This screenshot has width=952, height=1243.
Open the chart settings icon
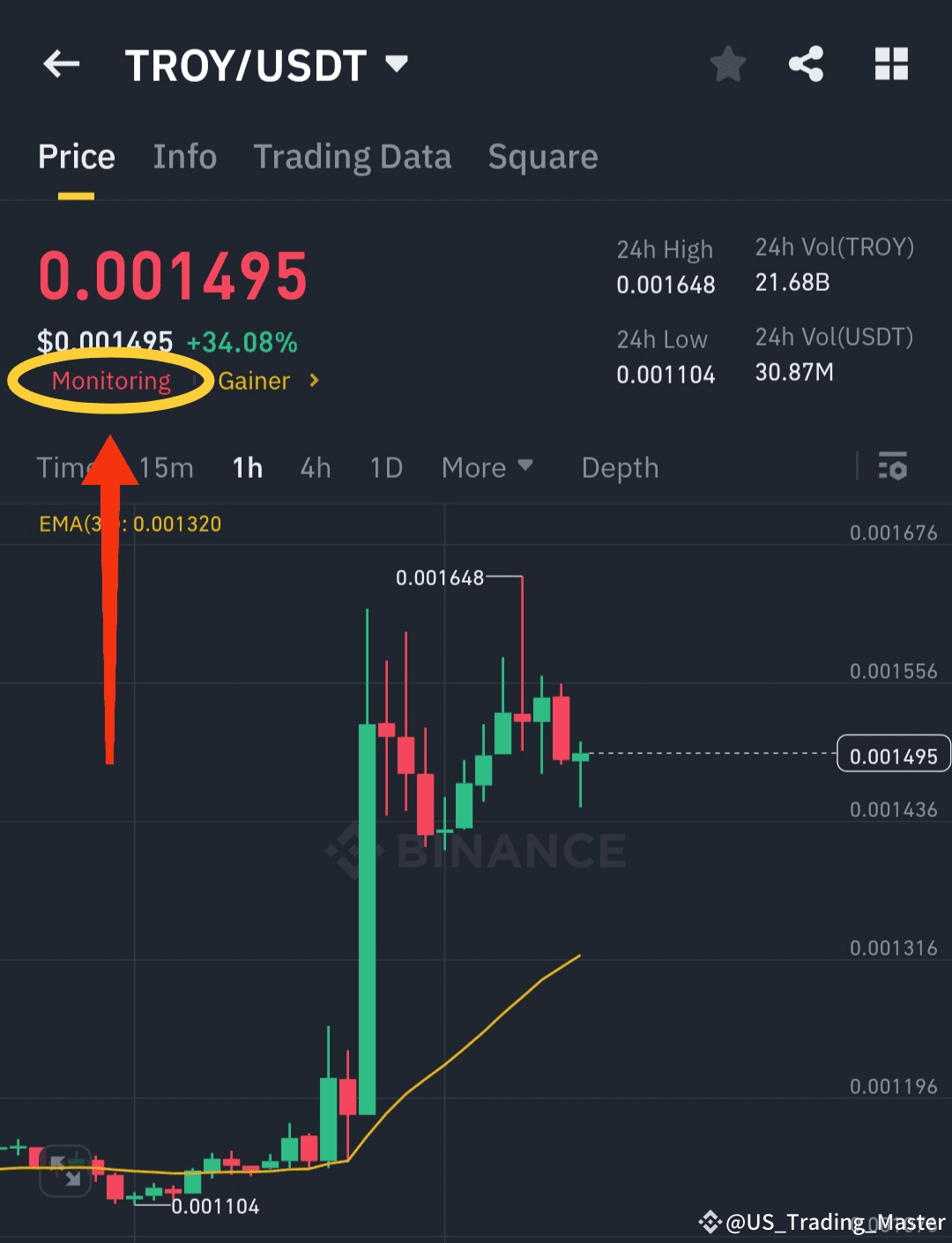[892, 465]
